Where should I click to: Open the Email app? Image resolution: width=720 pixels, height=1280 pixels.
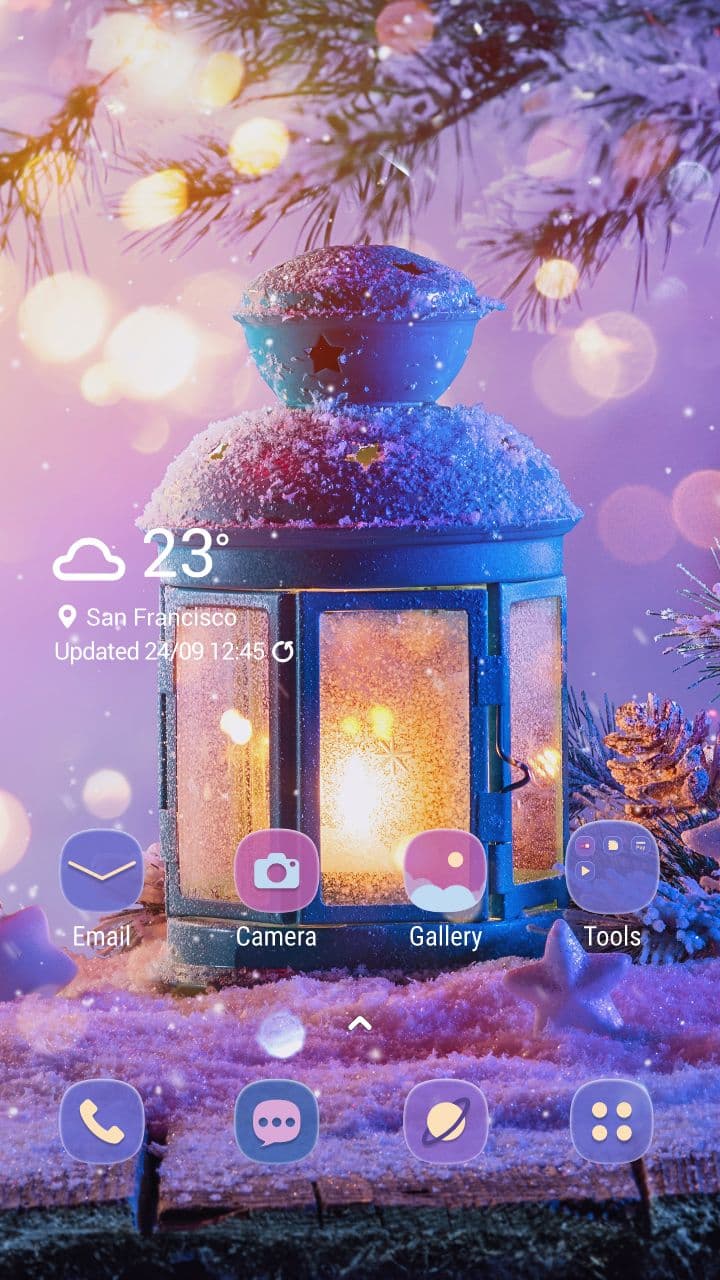[x=101, y=870]
